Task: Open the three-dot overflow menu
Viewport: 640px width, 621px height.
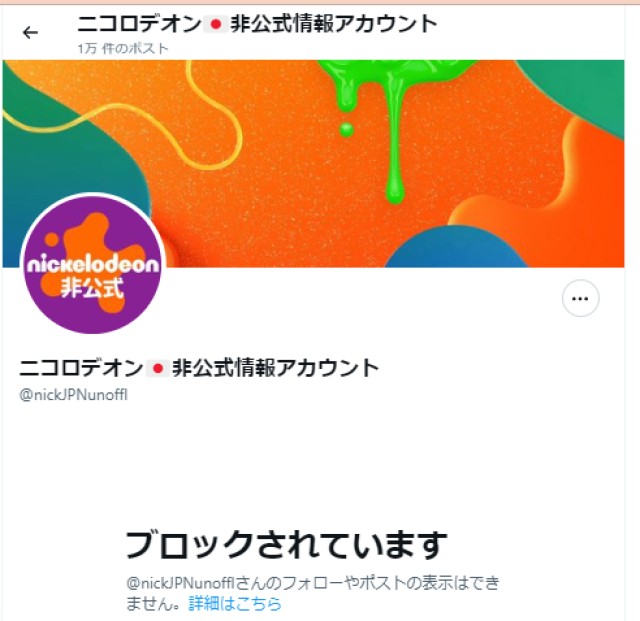Action: click(x=580, y=298)
